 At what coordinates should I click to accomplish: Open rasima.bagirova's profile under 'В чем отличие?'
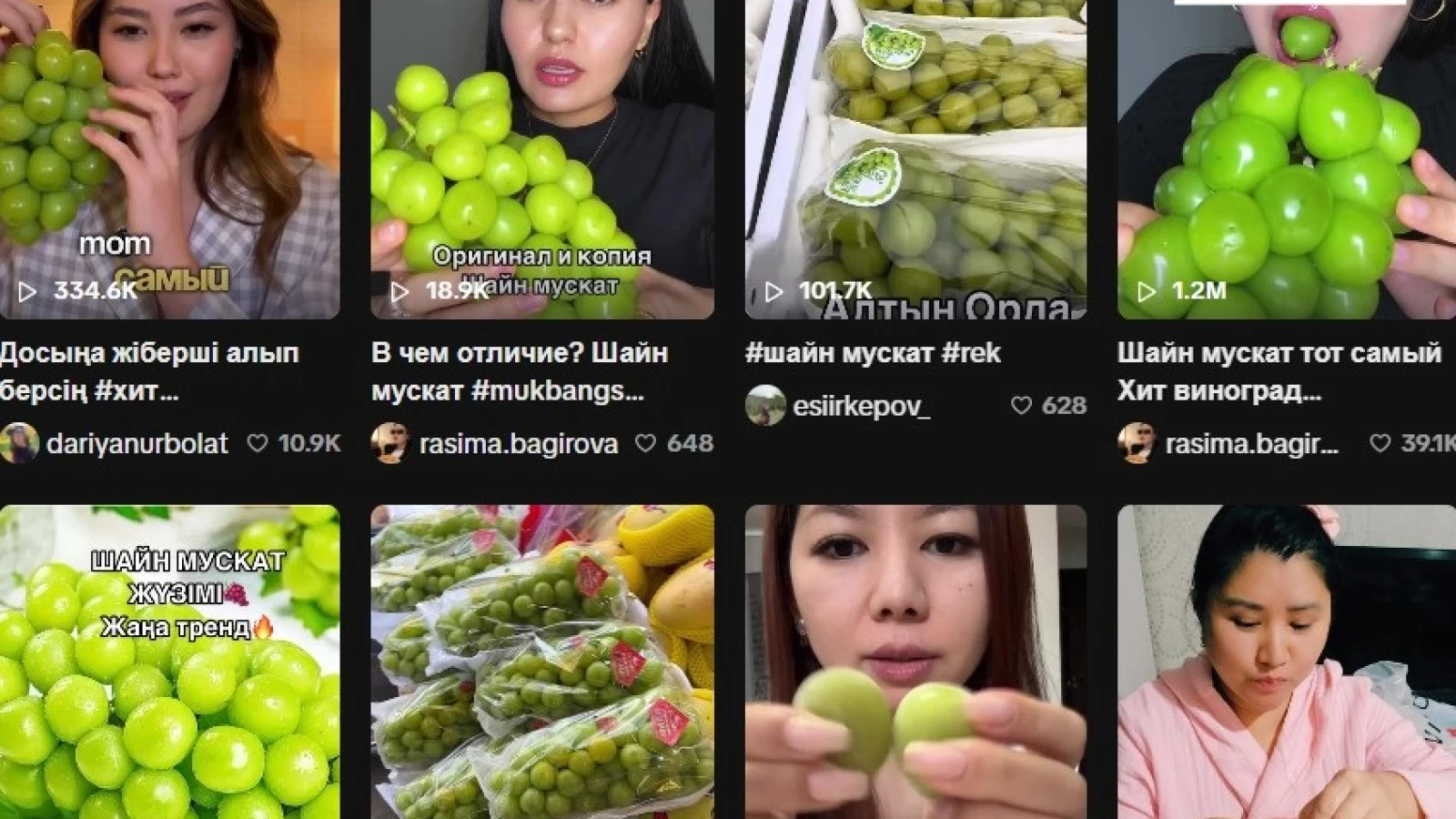click(518, 443)
